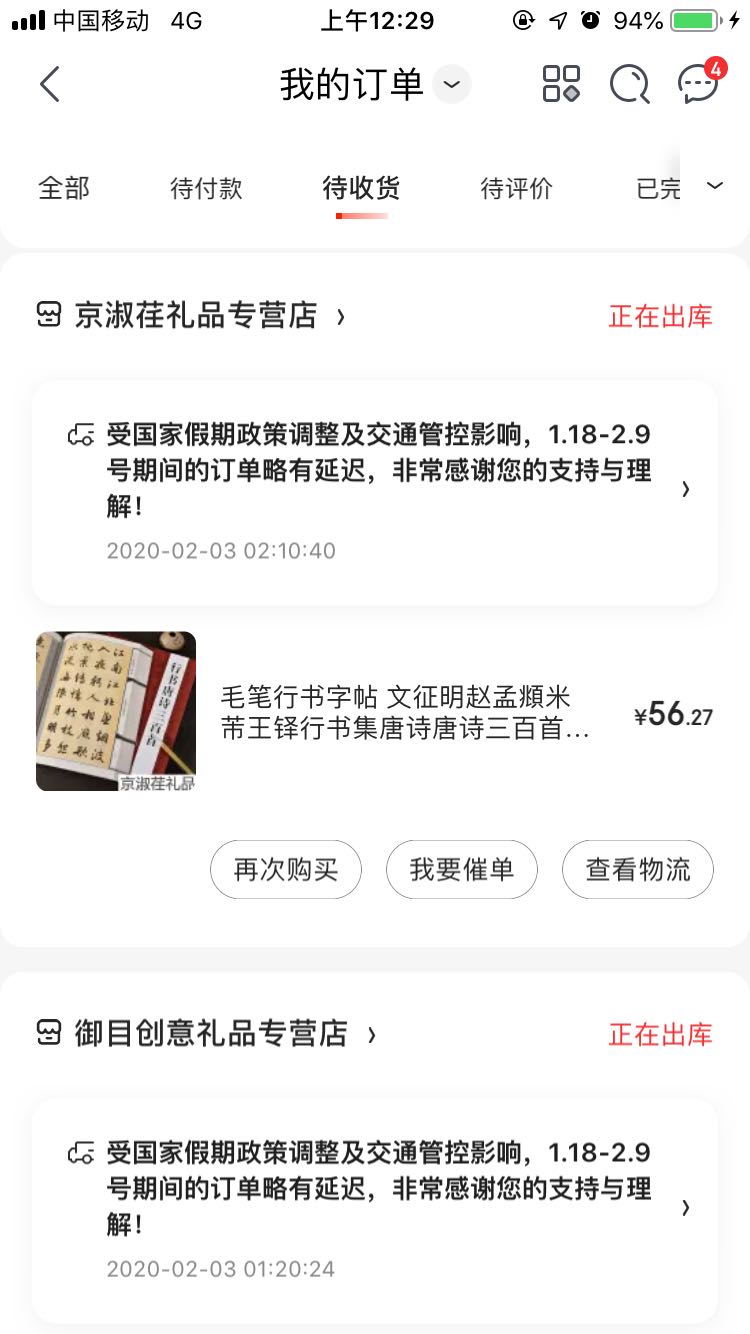Open the 毛笔行书字帖 product thumbnail

(x=116, y=711)
